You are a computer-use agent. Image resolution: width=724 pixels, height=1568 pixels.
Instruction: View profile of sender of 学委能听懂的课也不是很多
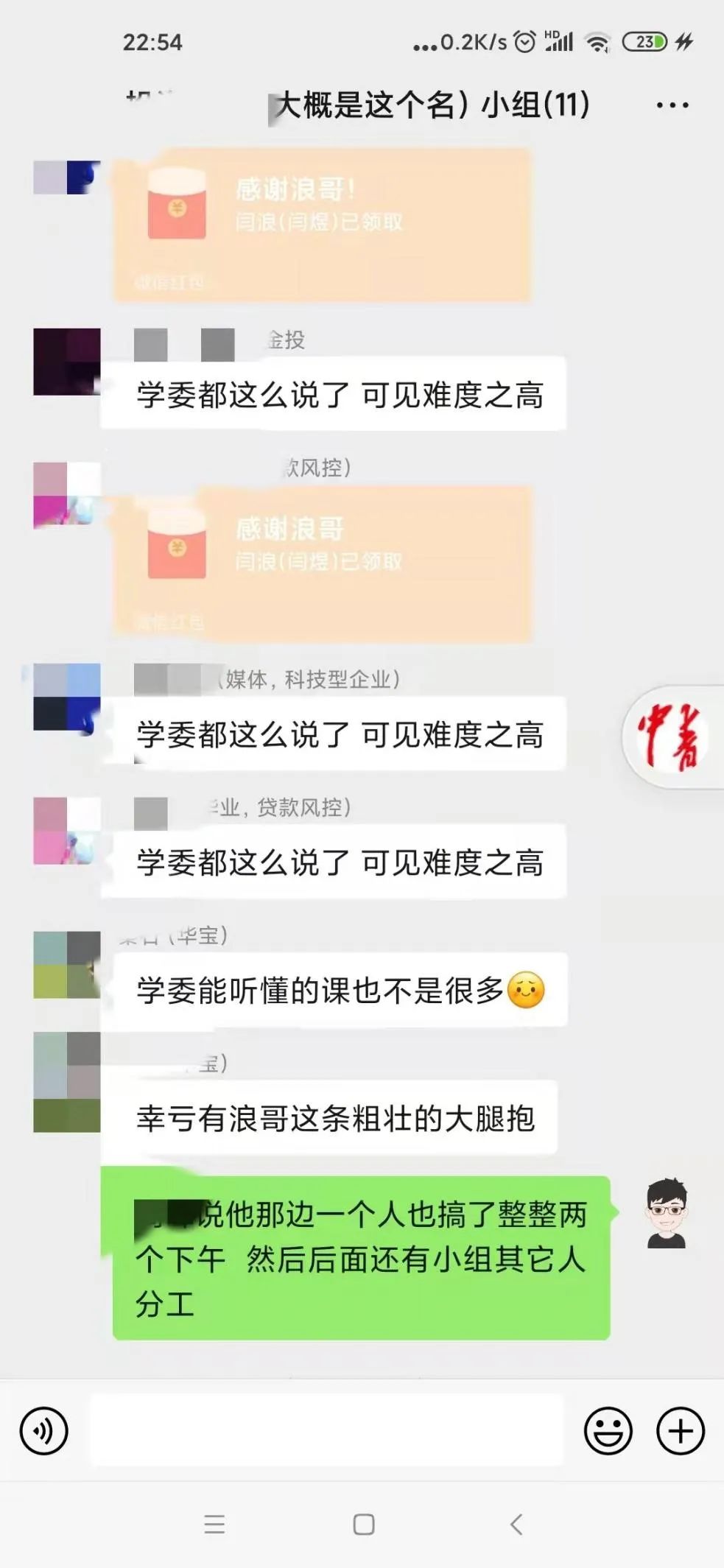pos(67,964)
